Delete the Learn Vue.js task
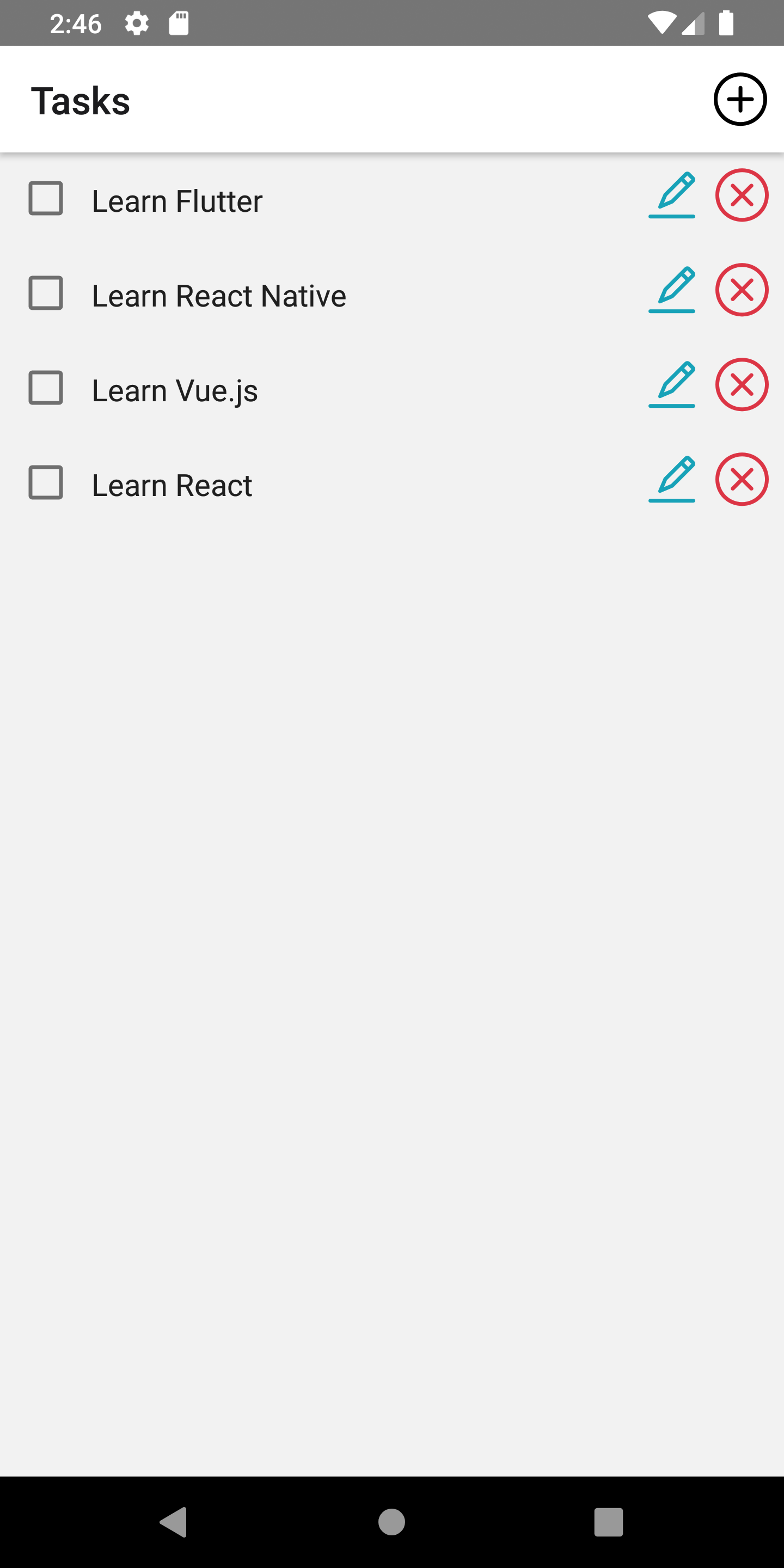This screenshot has width=784, height=1568. 742,385
